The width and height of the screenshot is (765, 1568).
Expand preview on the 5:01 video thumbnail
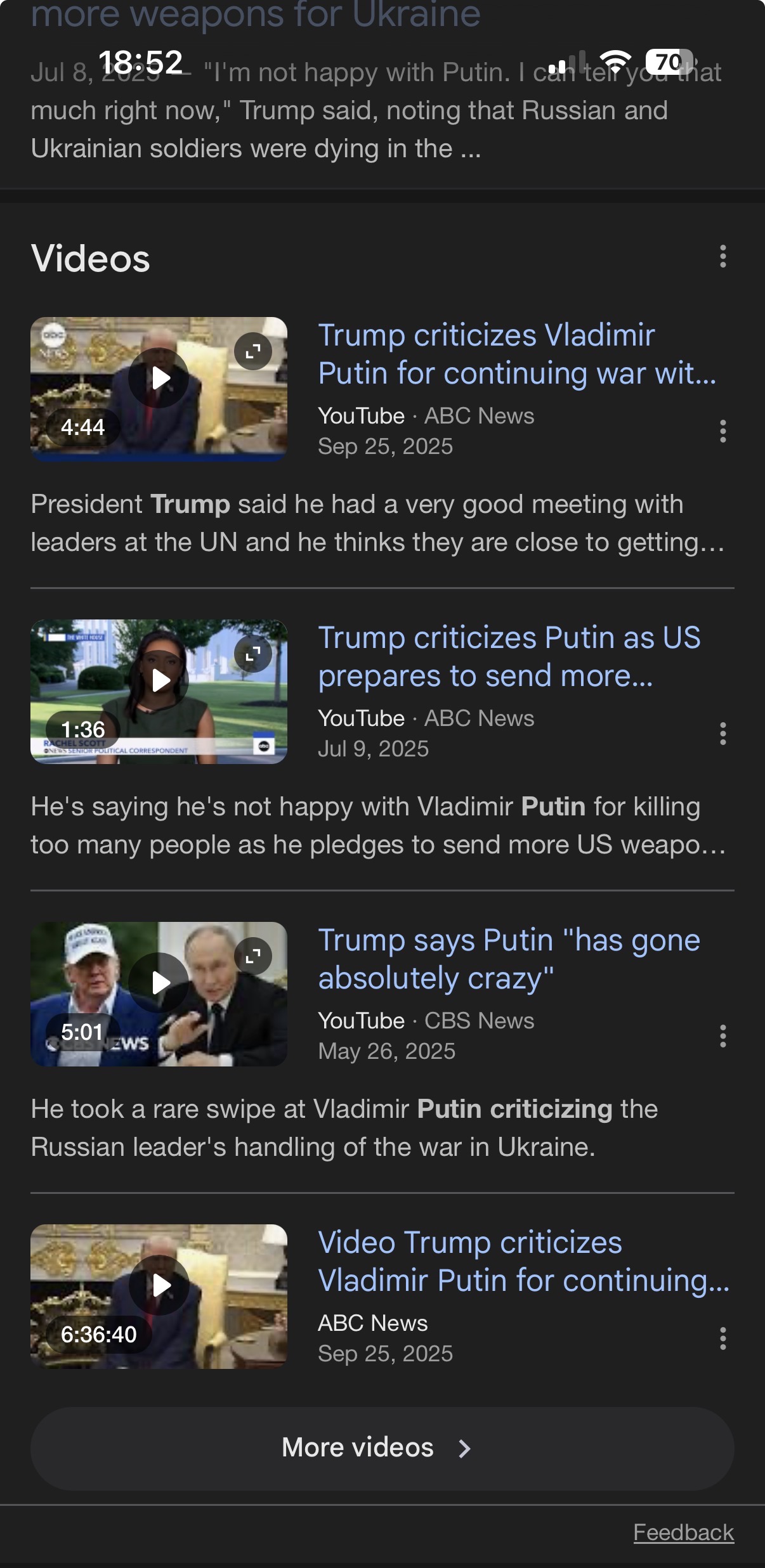(253, 956)
